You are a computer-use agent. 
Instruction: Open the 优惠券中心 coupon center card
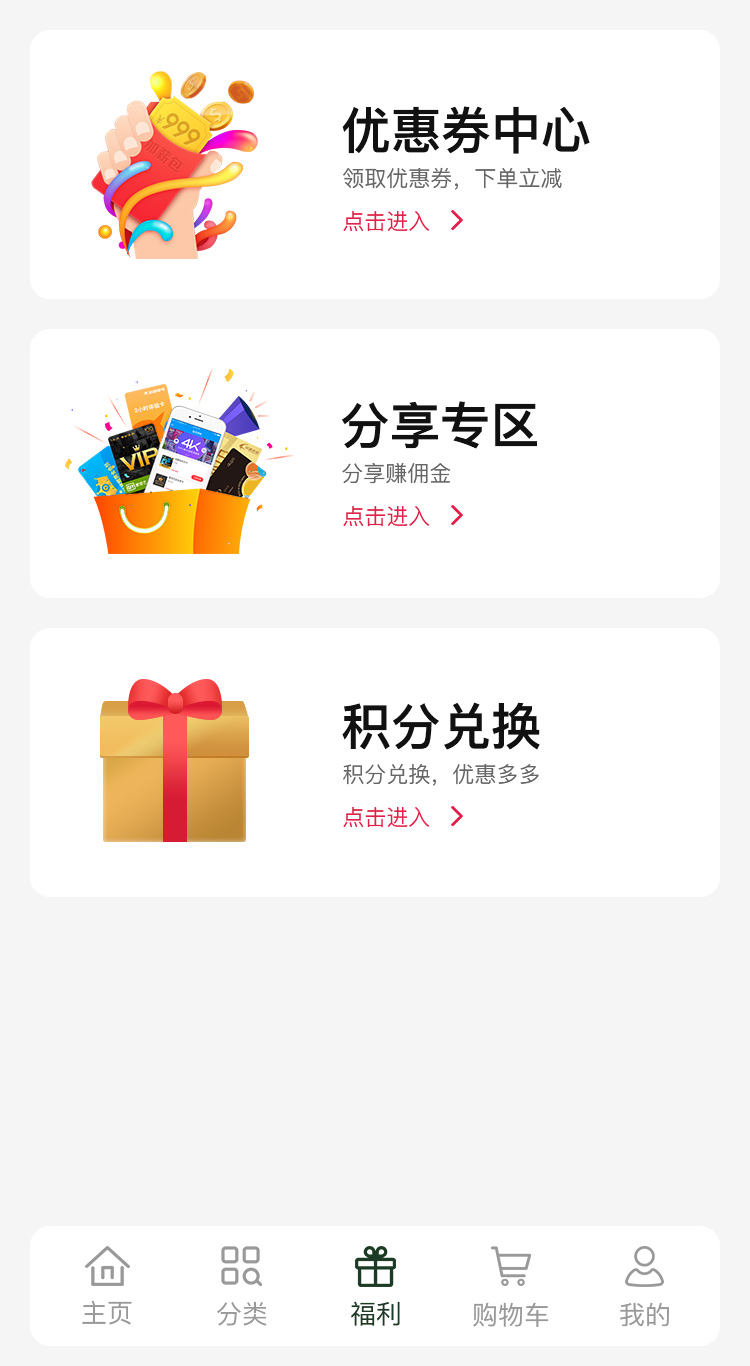[x=375, y=165]
